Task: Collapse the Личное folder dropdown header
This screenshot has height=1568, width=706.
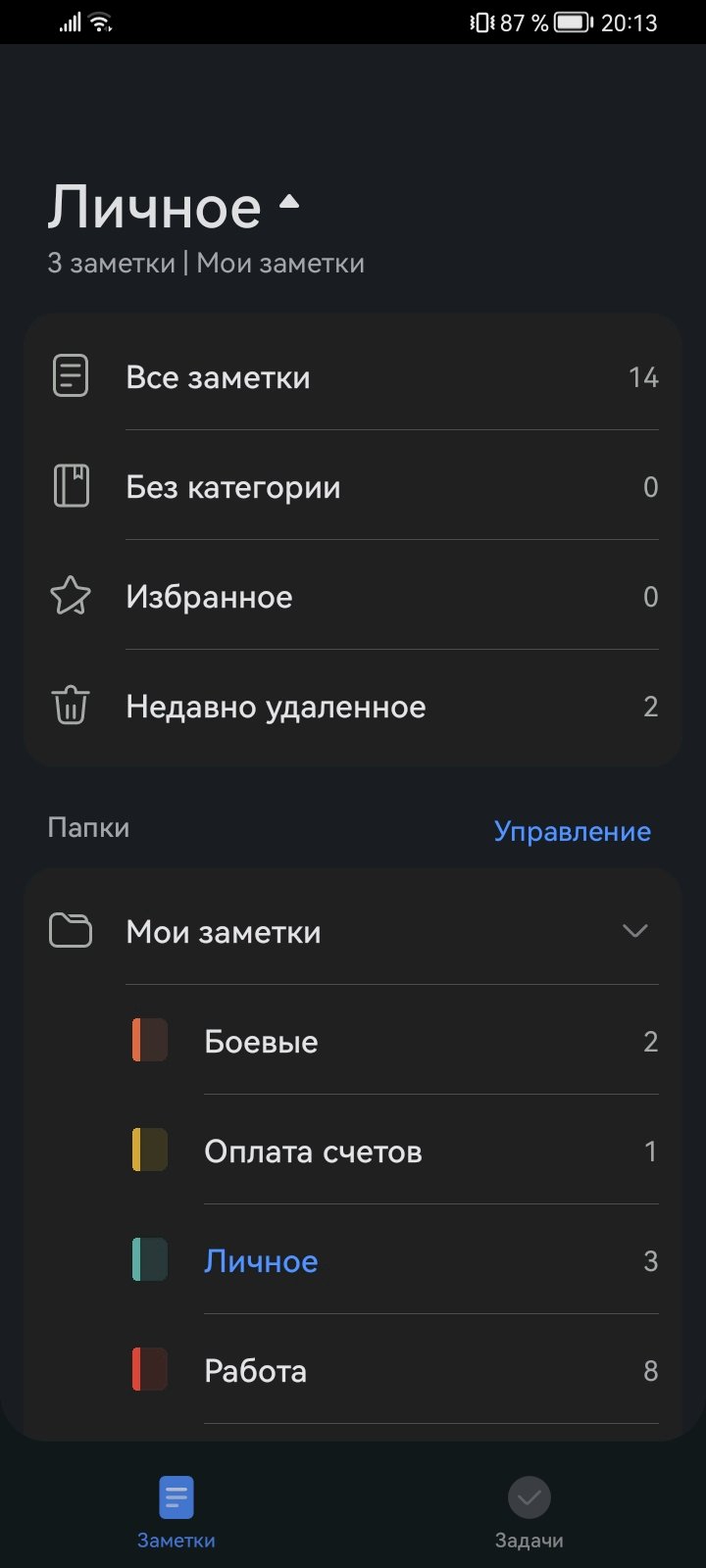Action: point(173,207)
